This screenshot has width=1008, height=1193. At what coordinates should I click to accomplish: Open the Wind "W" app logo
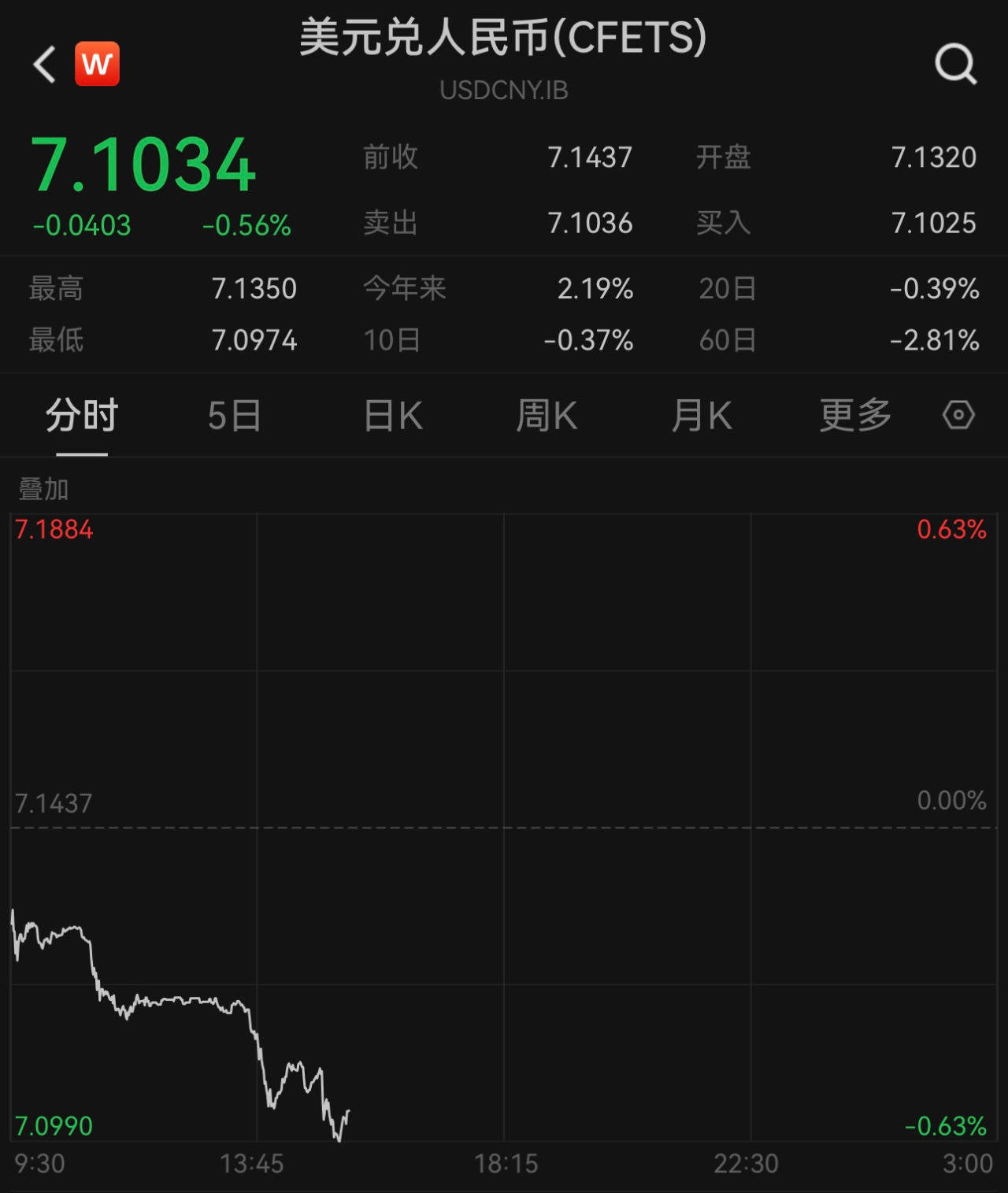96,63
